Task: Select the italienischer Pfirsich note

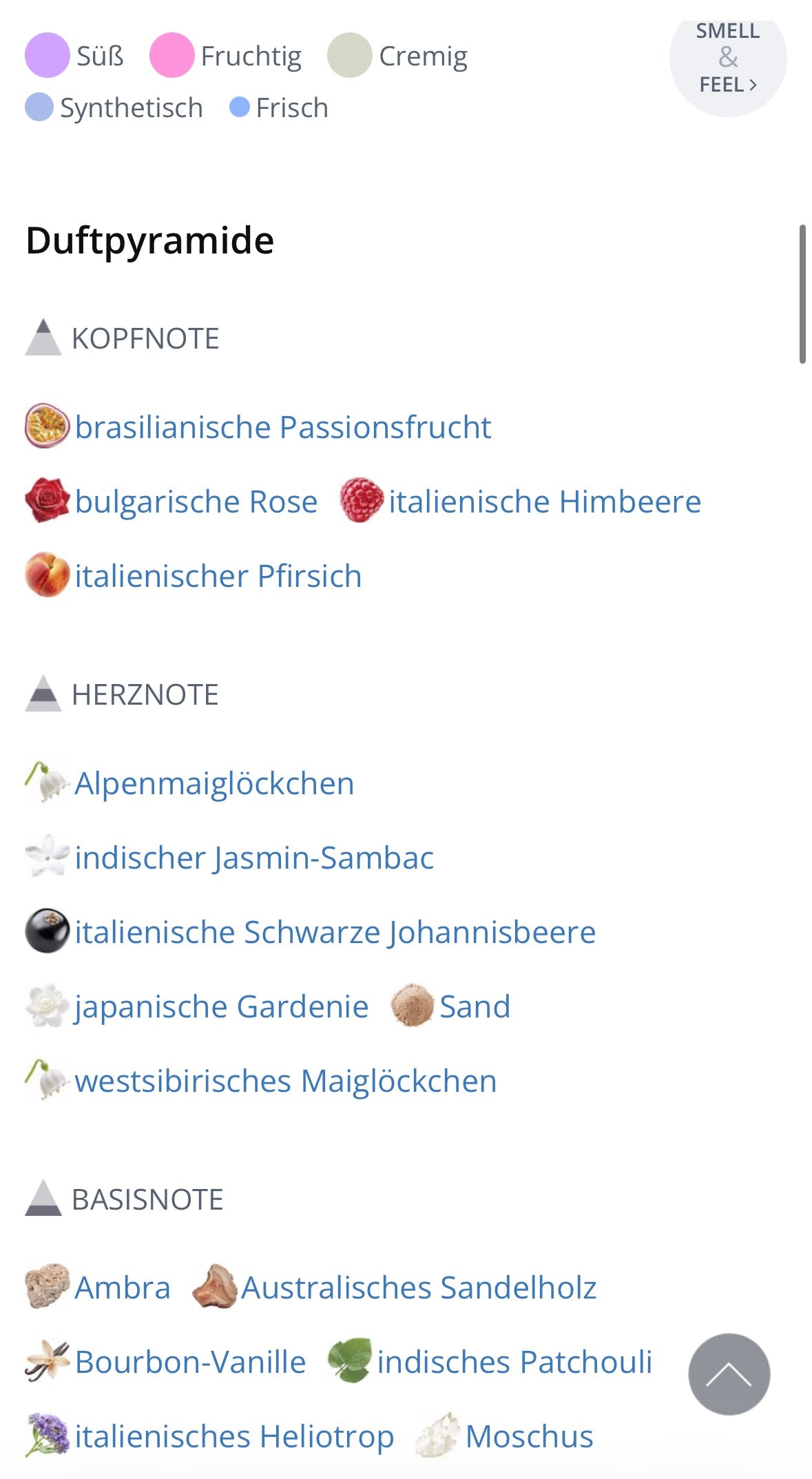Action: pos(218,576)
